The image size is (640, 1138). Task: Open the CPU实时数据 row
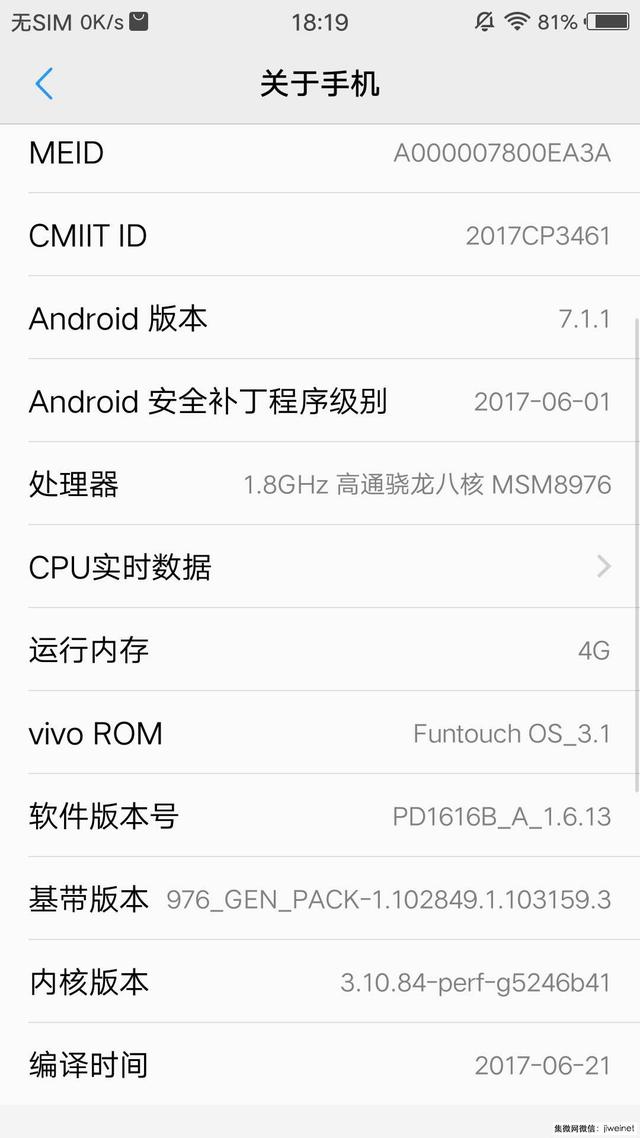pos(320,566)
